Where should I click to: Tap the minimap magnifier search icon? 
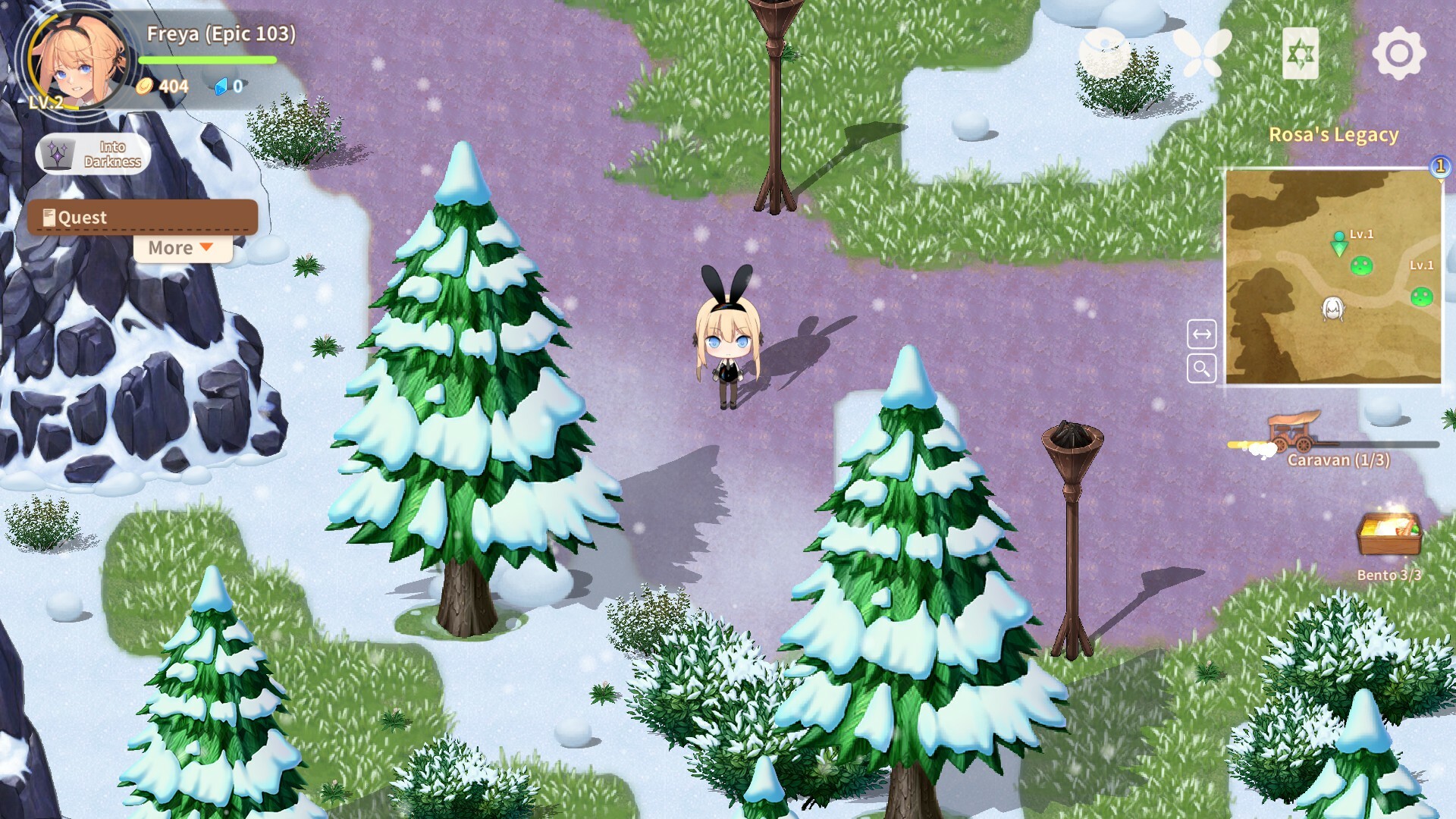(x=1202, y=369)
